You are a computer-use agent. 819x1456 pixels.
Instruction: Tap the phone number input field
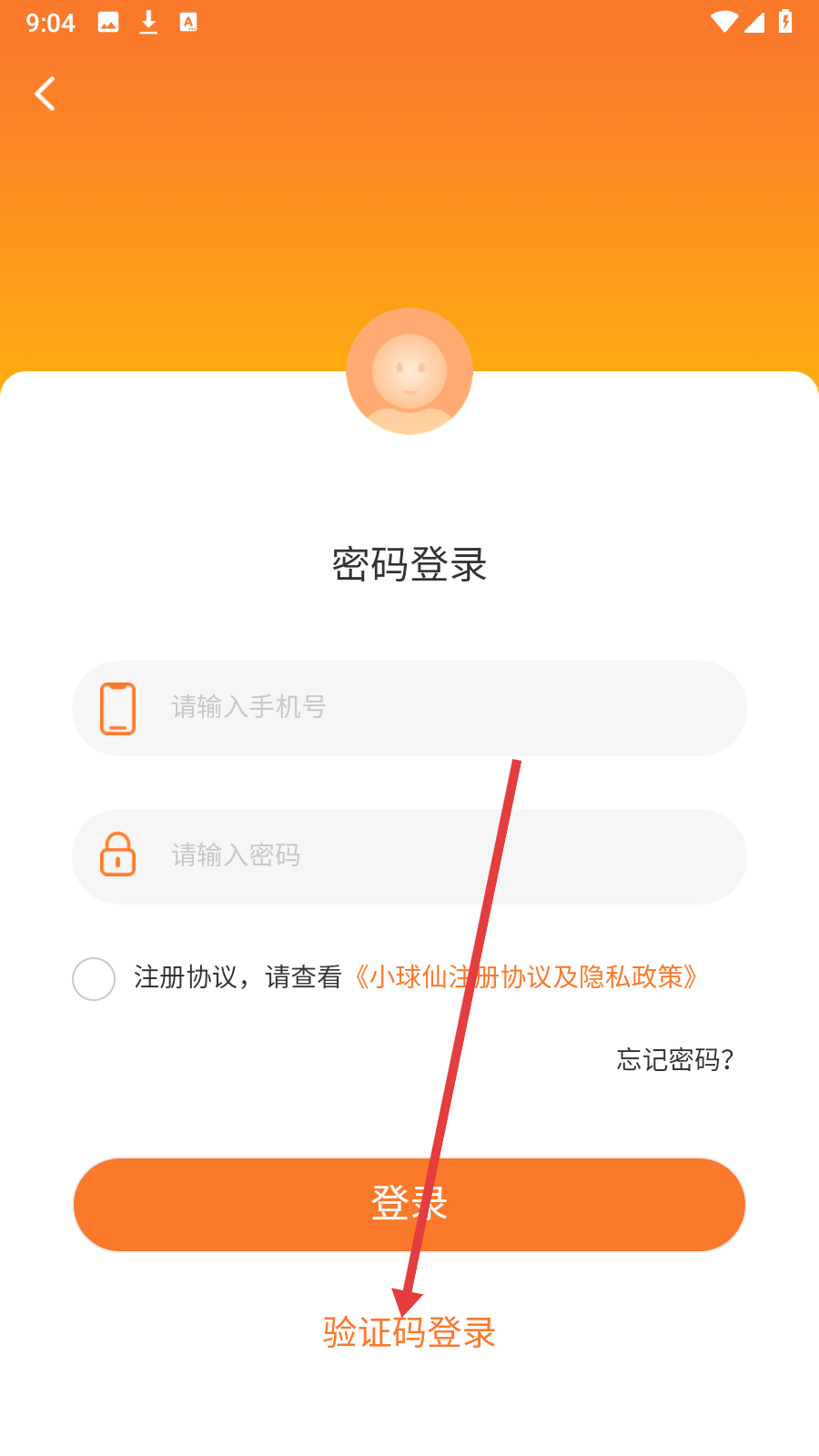(409, 708)
